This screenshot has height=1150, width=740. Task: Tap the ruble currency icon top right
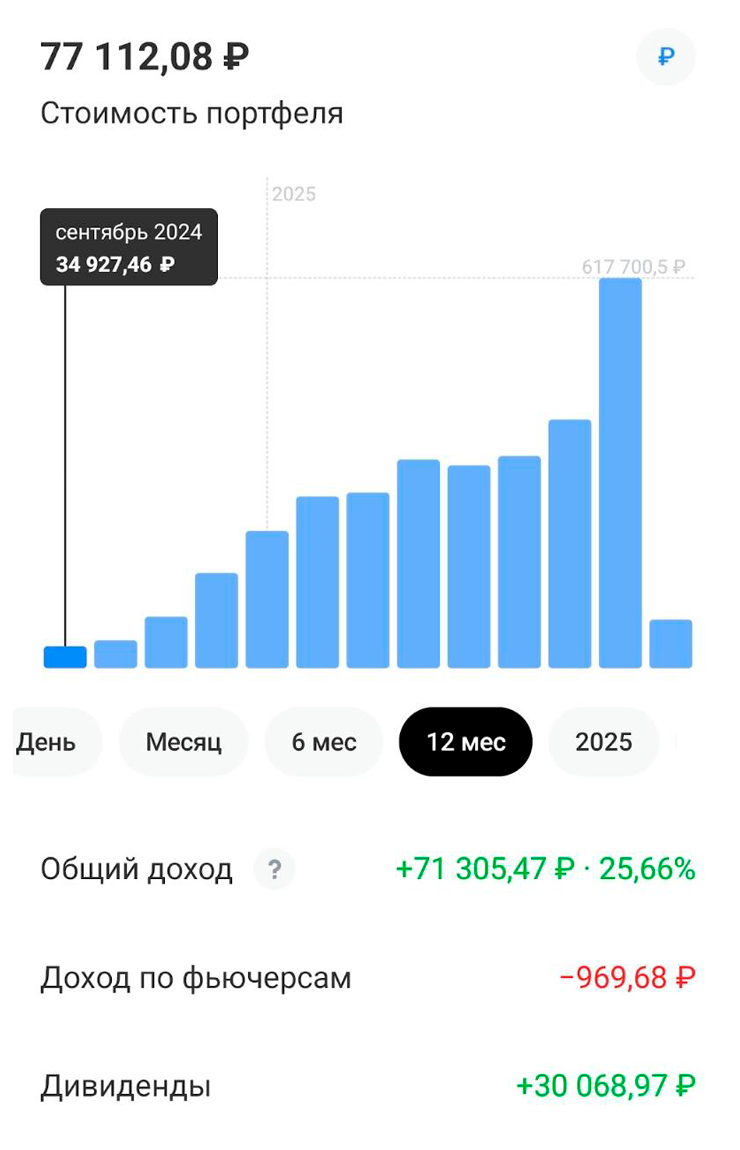pos(666,57)
